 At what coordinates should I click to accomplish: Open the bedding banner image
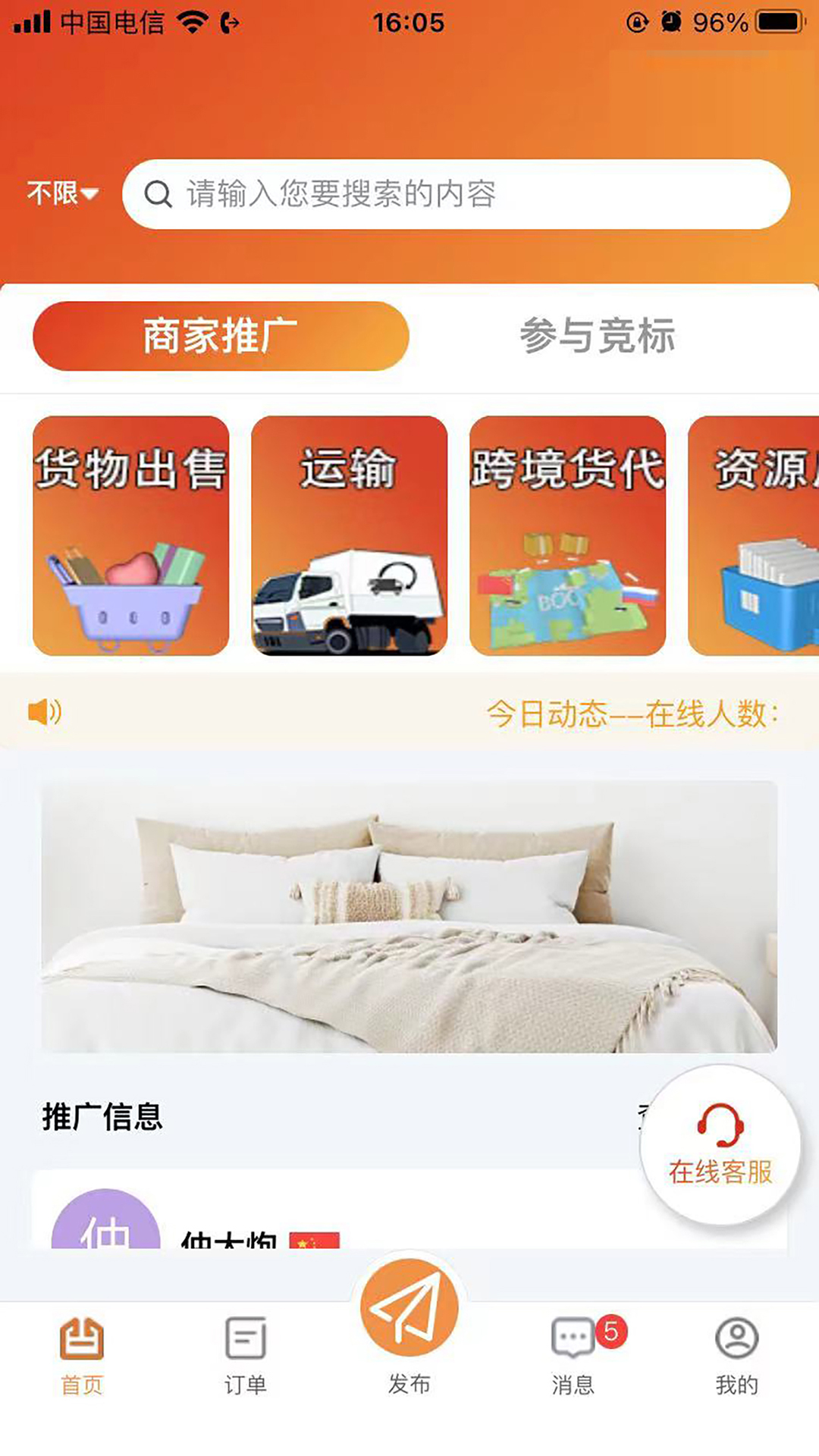point(409,916)
